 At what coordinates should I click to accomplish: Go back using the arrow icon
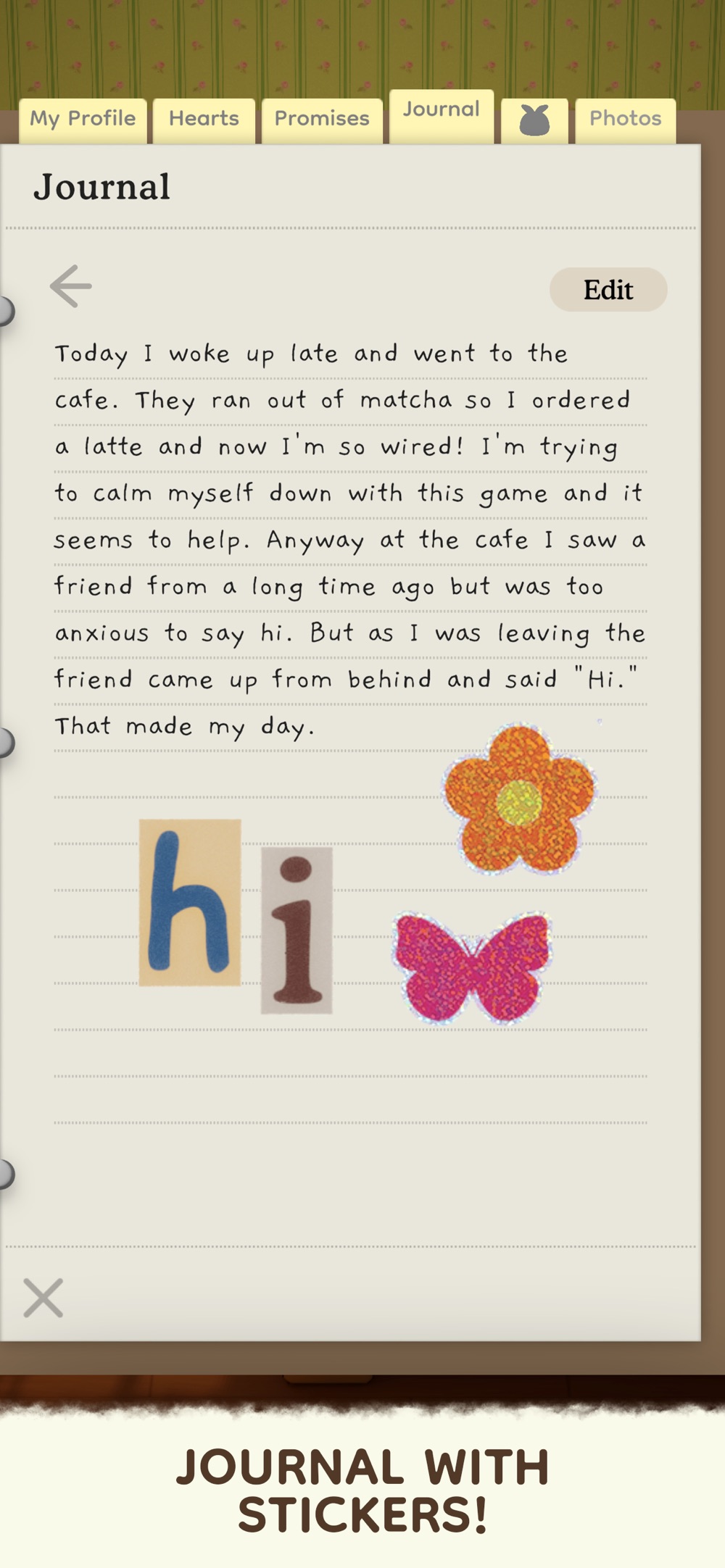click(70, 286)
